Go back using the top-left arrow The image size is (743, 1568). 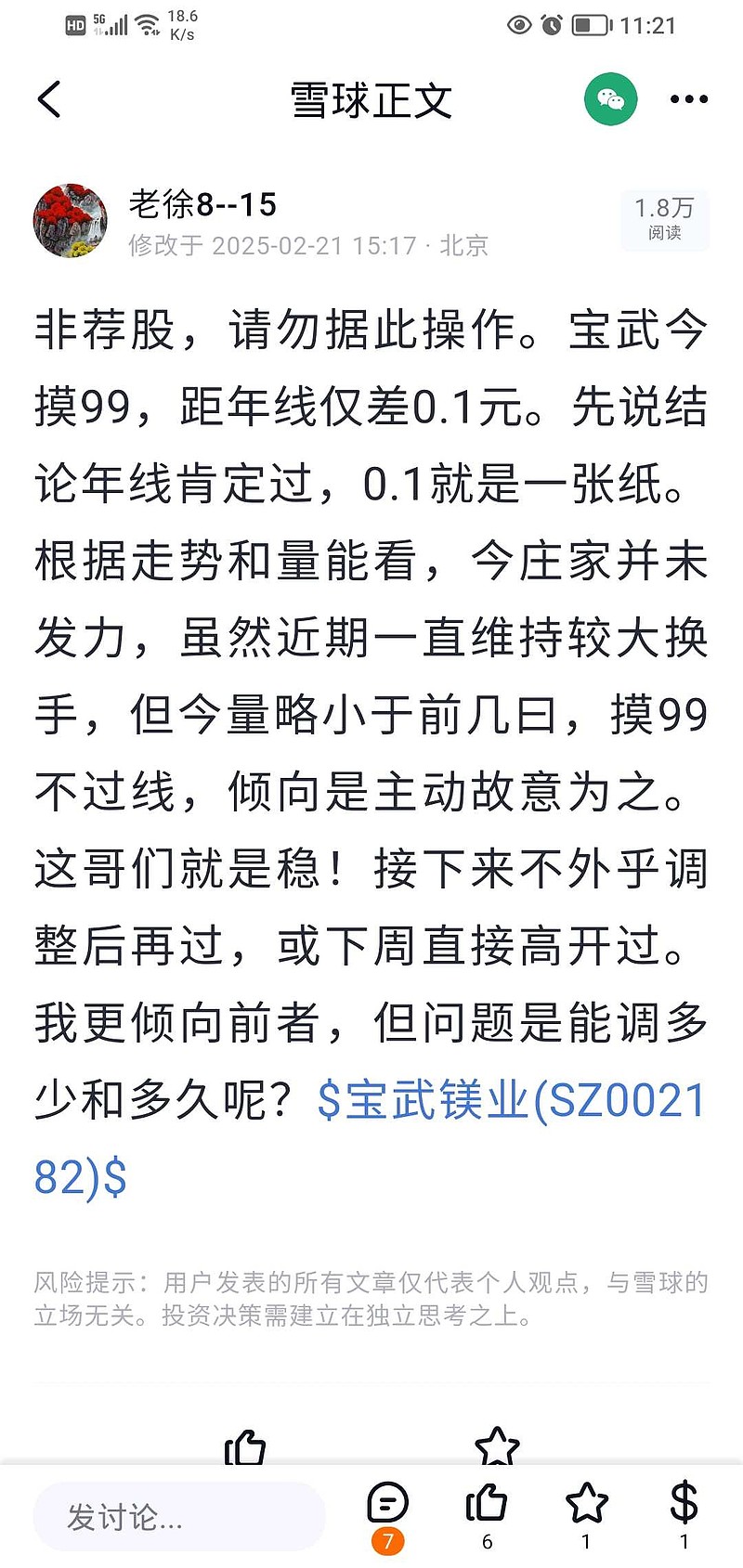tap(49, 99)
